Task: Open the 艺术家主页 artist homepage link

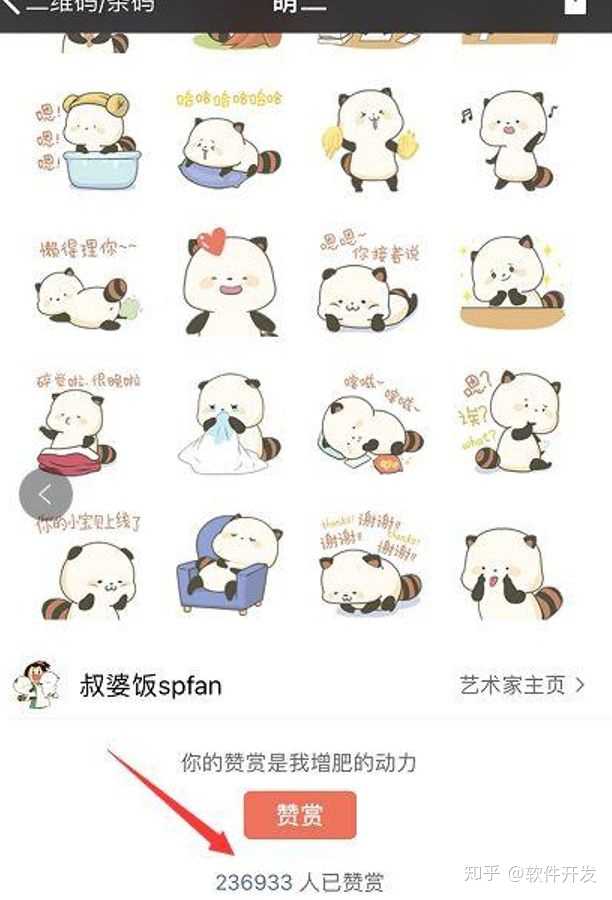Action: click(x=522, y=685)
